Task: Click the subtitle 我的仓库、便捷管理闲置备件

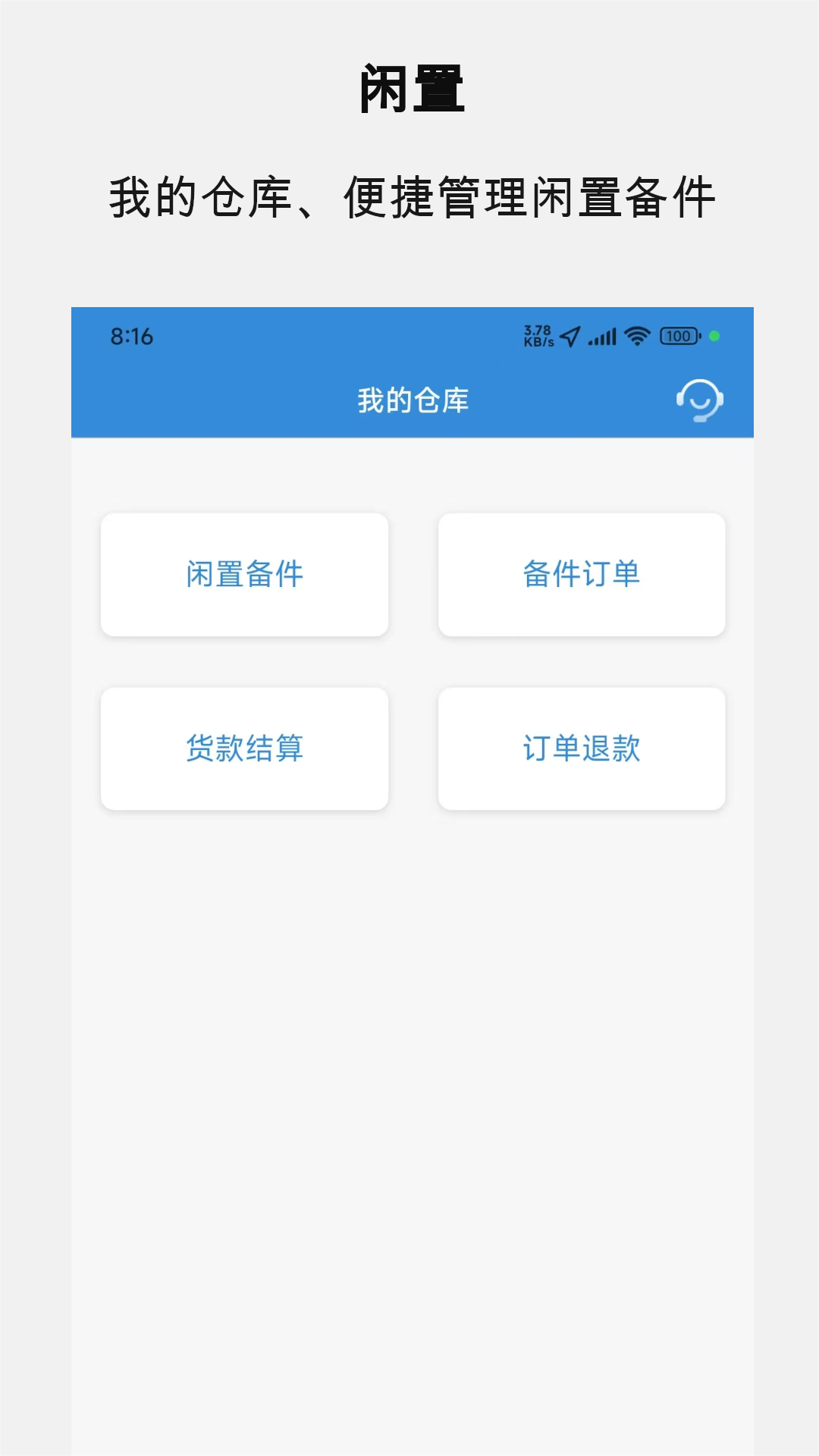Action: click(x=409, y=195)
